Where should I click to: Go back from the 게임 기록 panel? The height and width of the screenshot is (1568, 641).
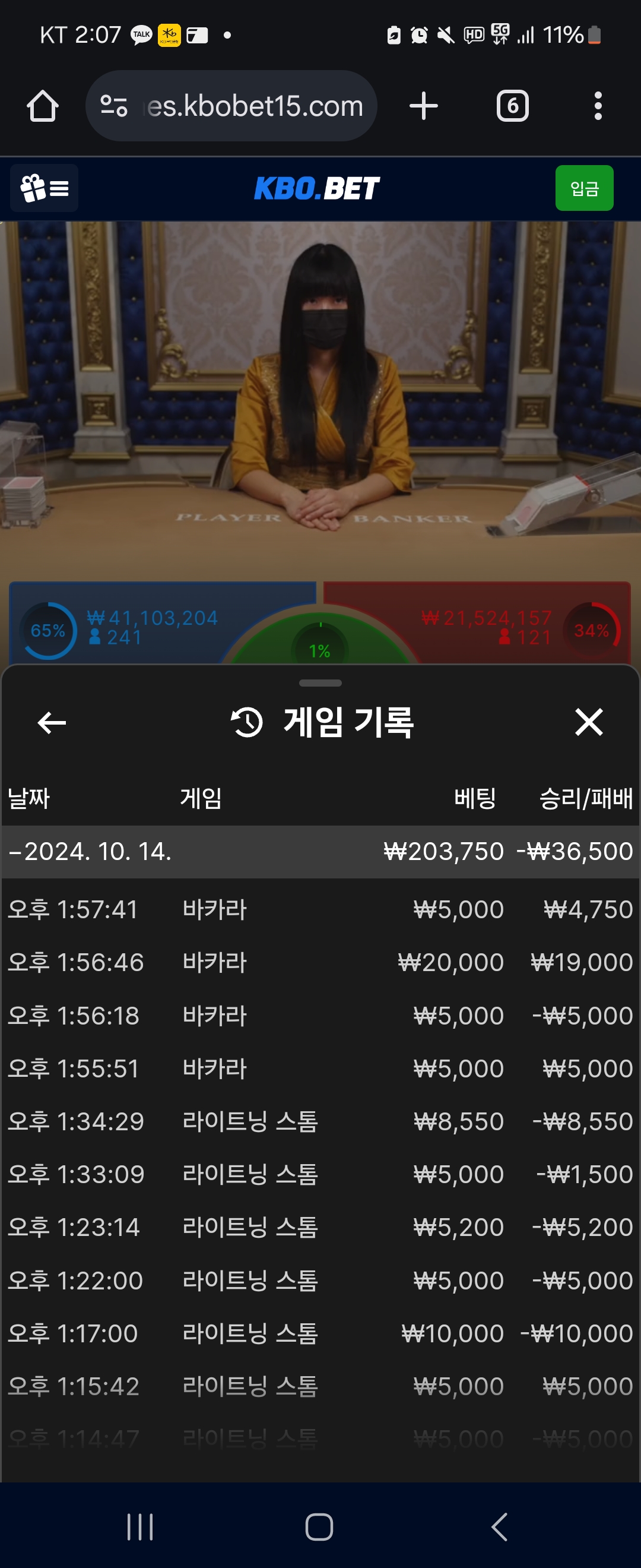coord(52,722)
